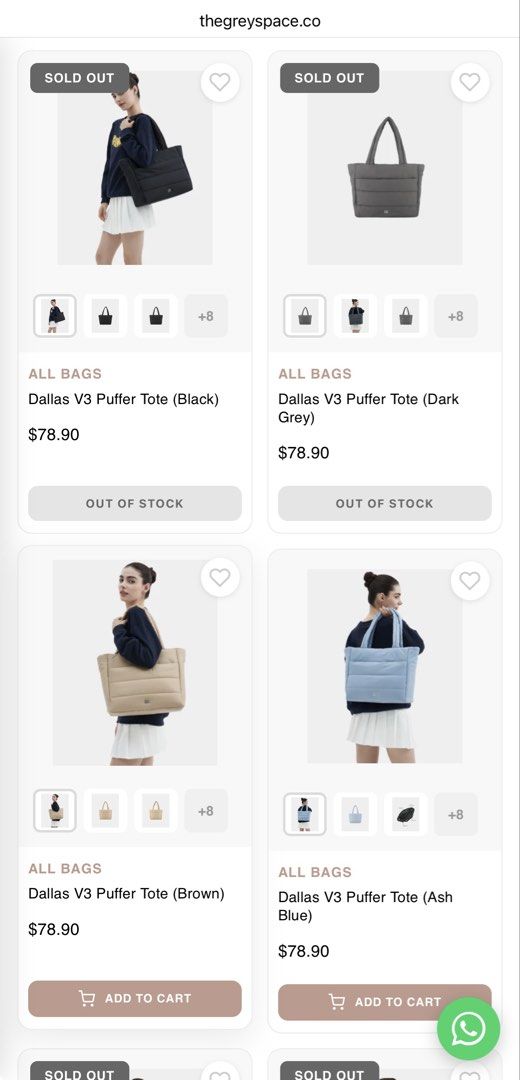
Task: Show +8 more images for Black tote
Action: coord(206,316)
